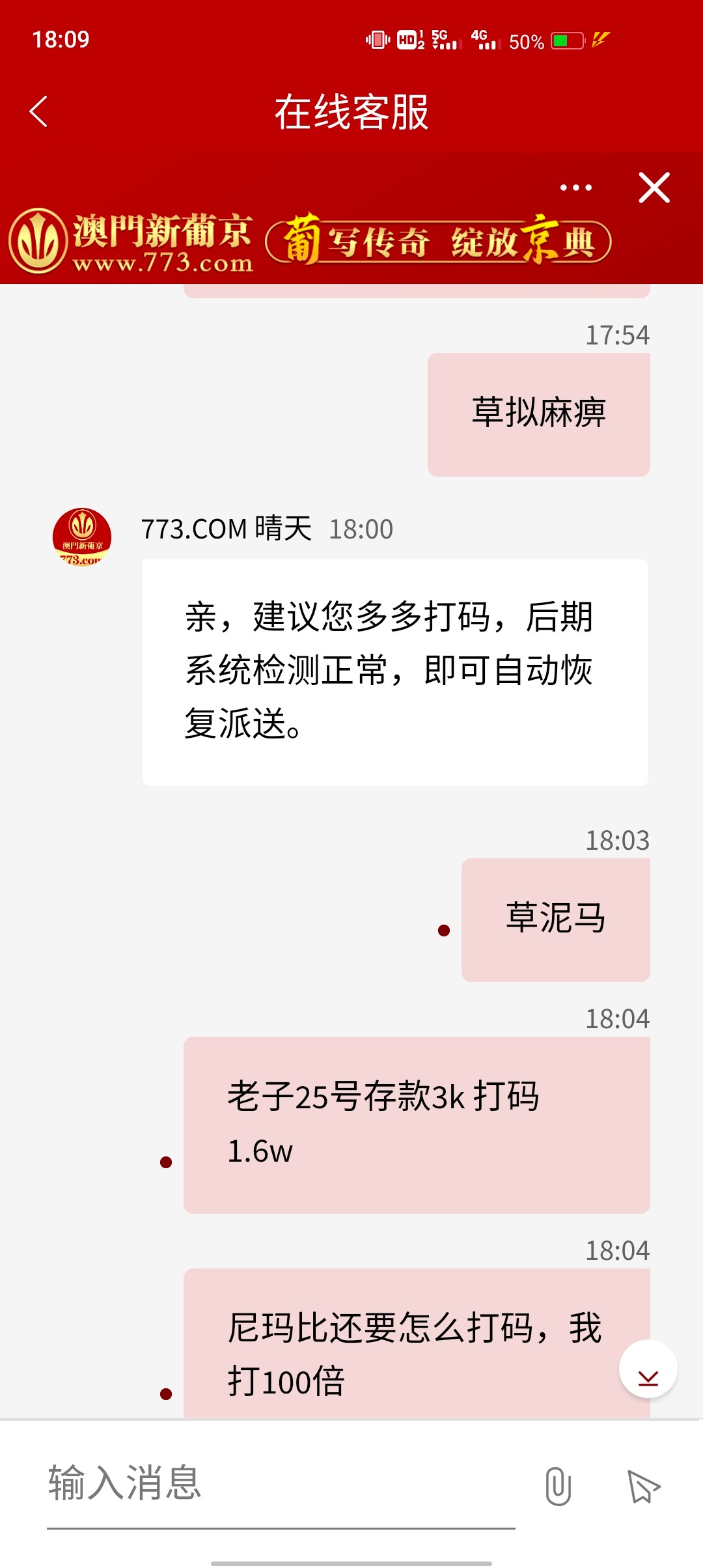Tap the 在线客服 header title
Viewport: 703px width, 1568px height.
tap(351, 112)
